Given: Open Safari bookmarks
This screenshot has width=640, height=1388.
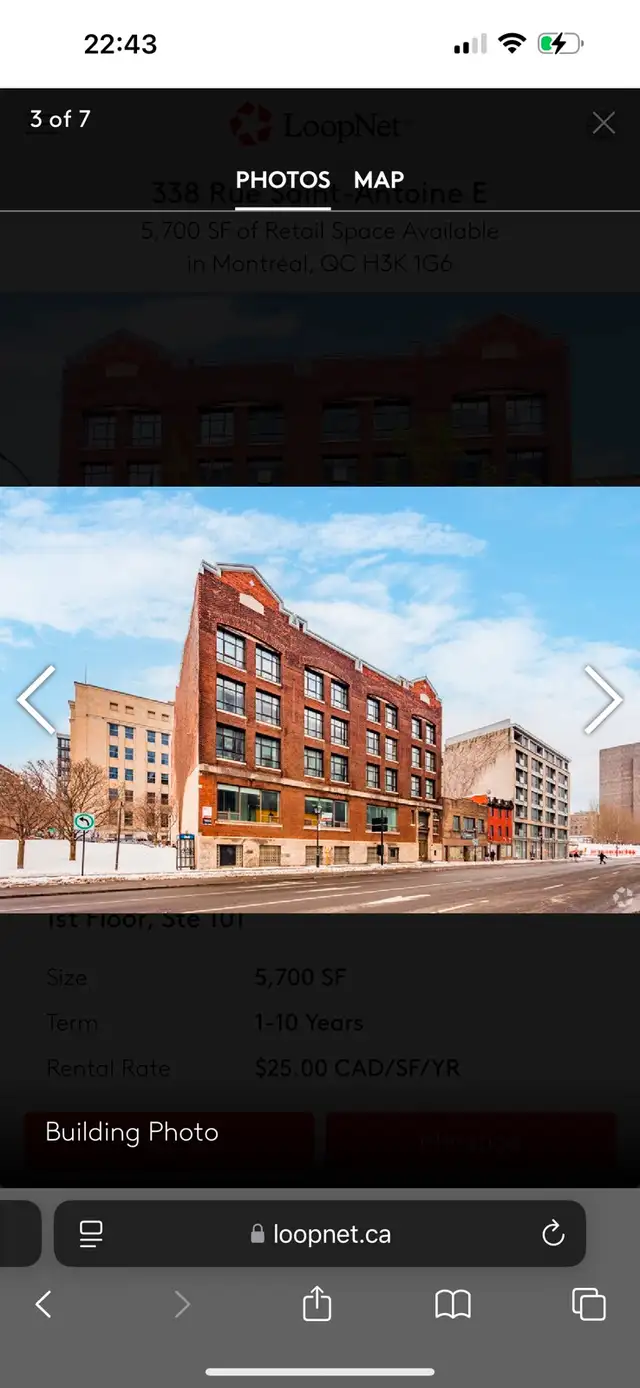Looking at the screenshot, I should pyautogui.click(x=453, y=1304).
